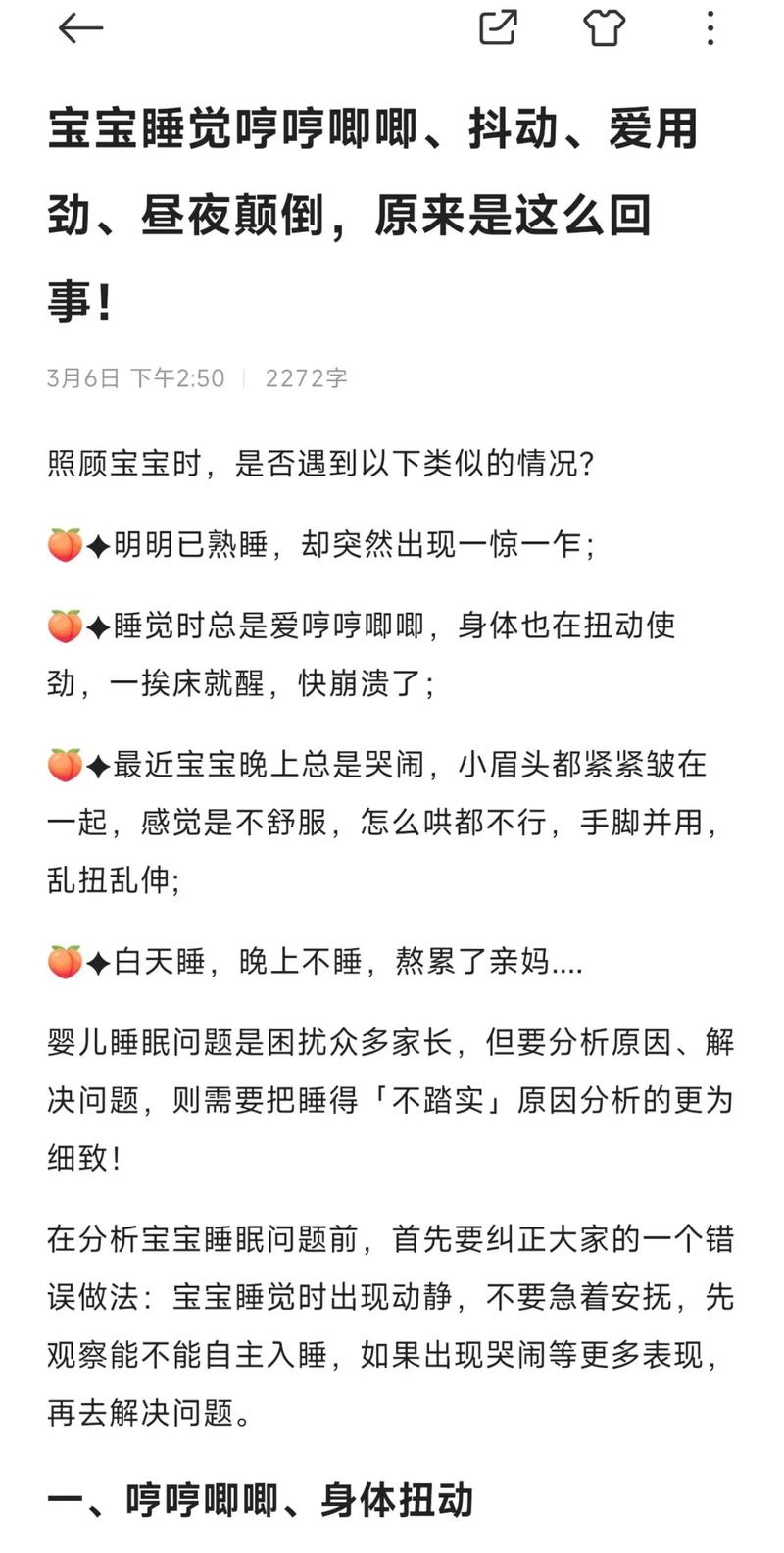Tap the peach emoji beside 睡觉时总是爱哼哼唧唧
The width and height of the screenshot is (784, 1553).
(66, 627)
